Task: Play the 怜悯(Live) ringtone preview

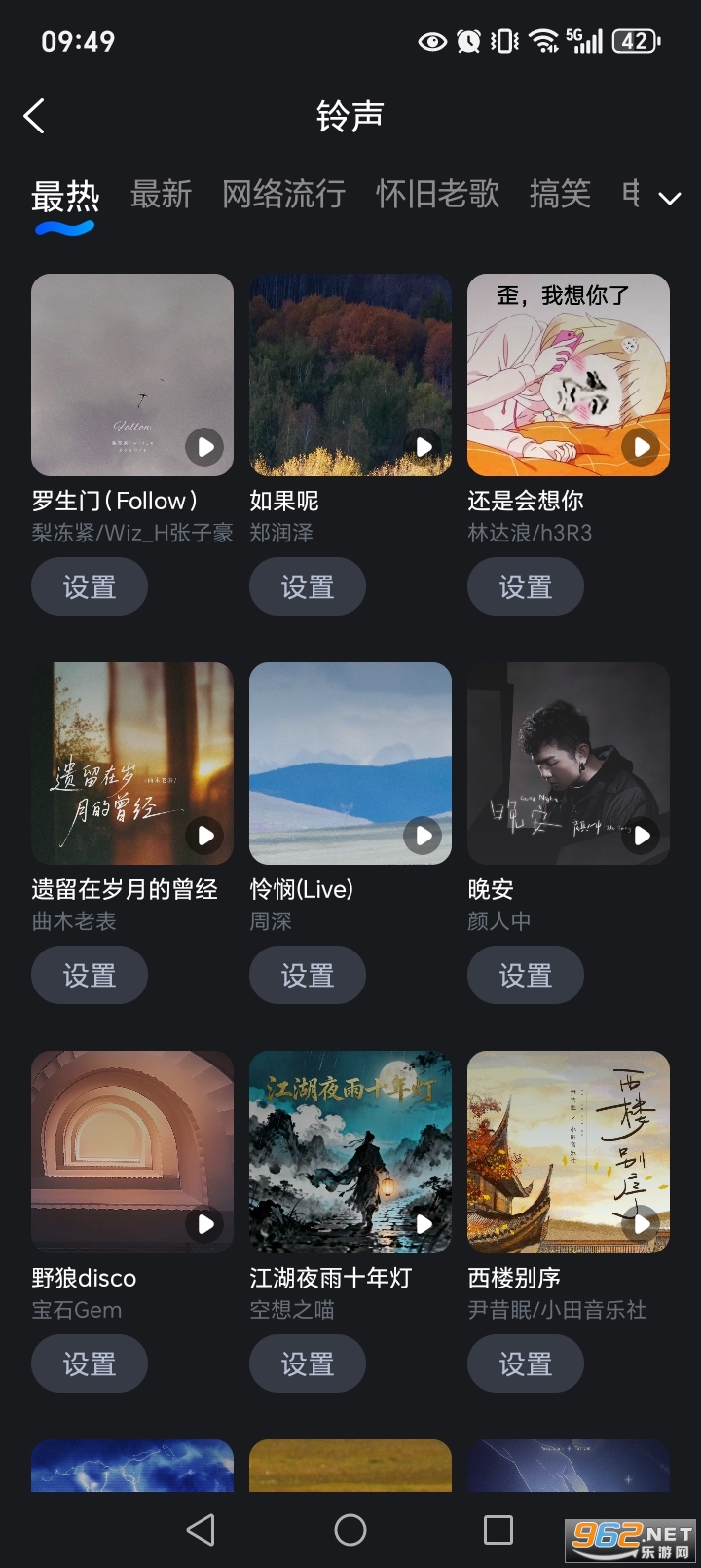Action: click(422, 835)
